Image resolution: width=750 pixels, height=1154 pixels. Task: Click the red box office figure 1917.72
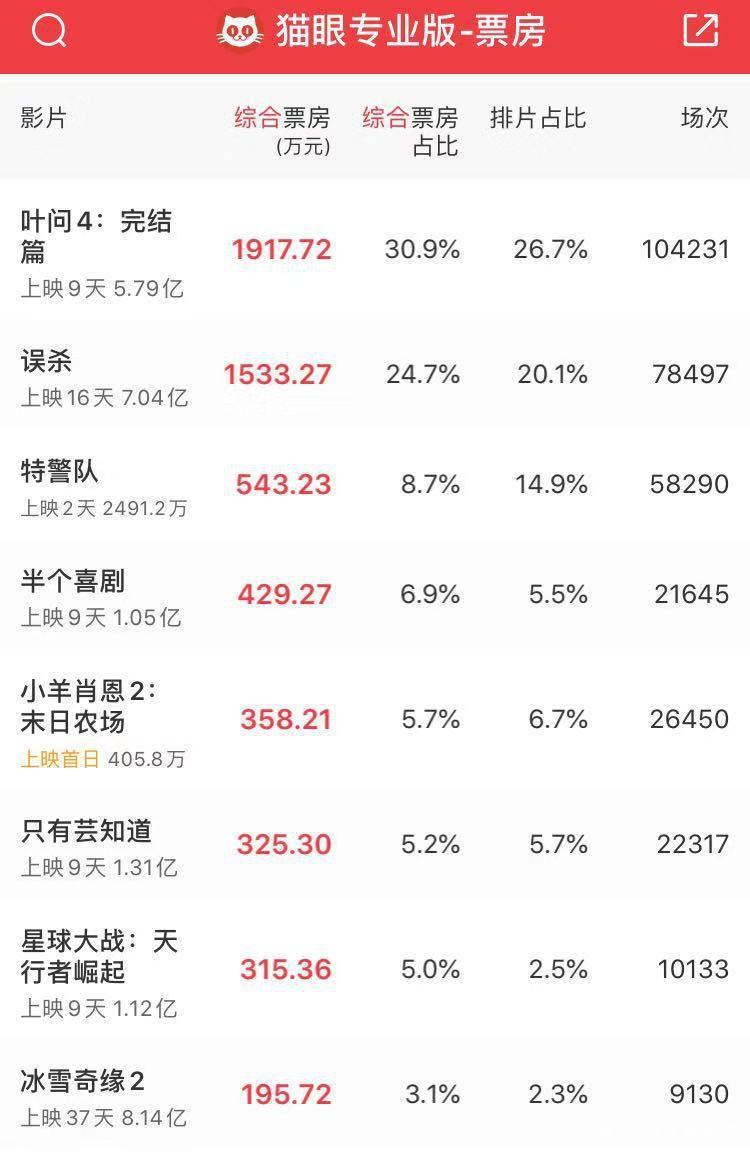(x=282, y=248)
